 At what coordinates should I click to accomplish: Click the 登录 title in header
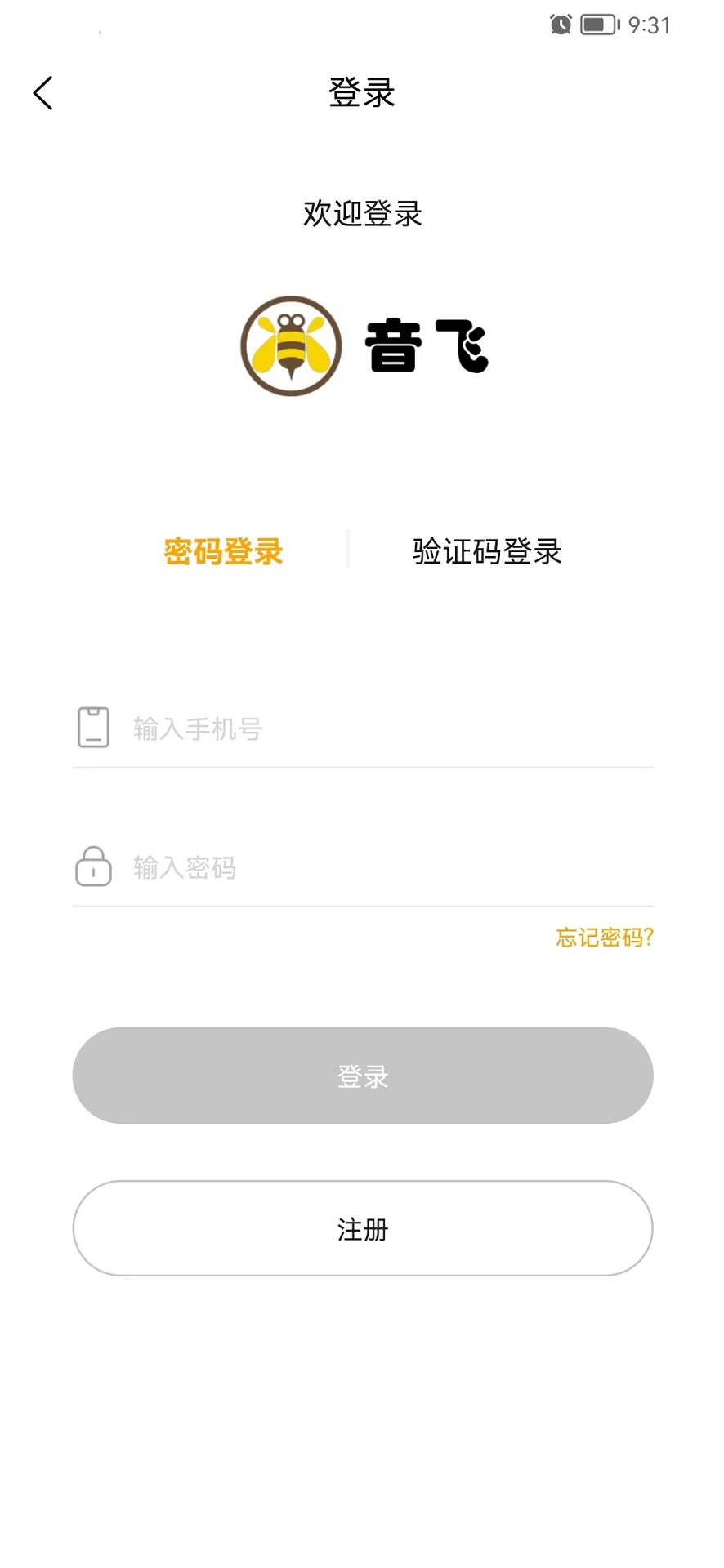361,93
